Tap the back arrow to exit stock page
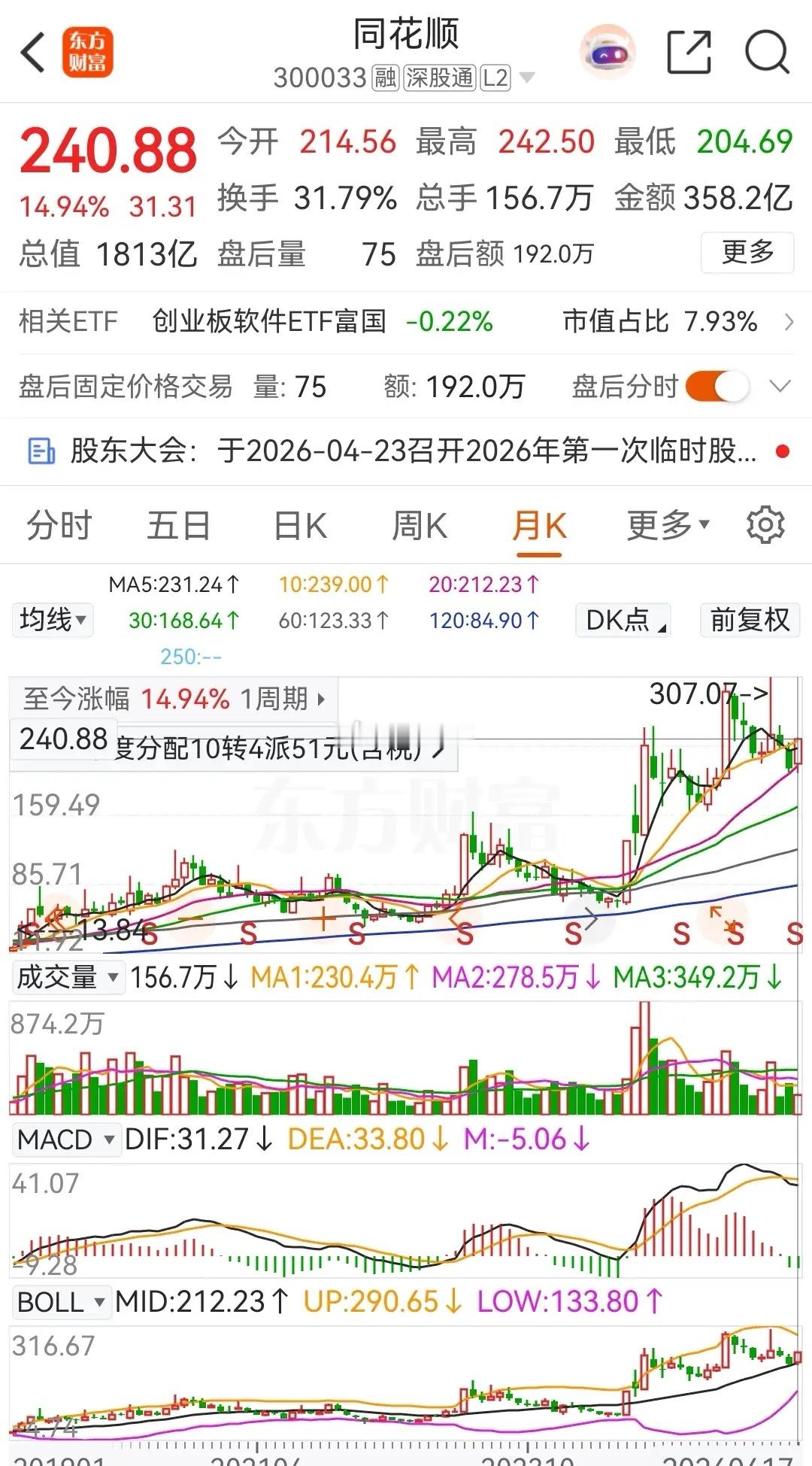The width and height of the screenshot is (812, 1466). (32, 51)
